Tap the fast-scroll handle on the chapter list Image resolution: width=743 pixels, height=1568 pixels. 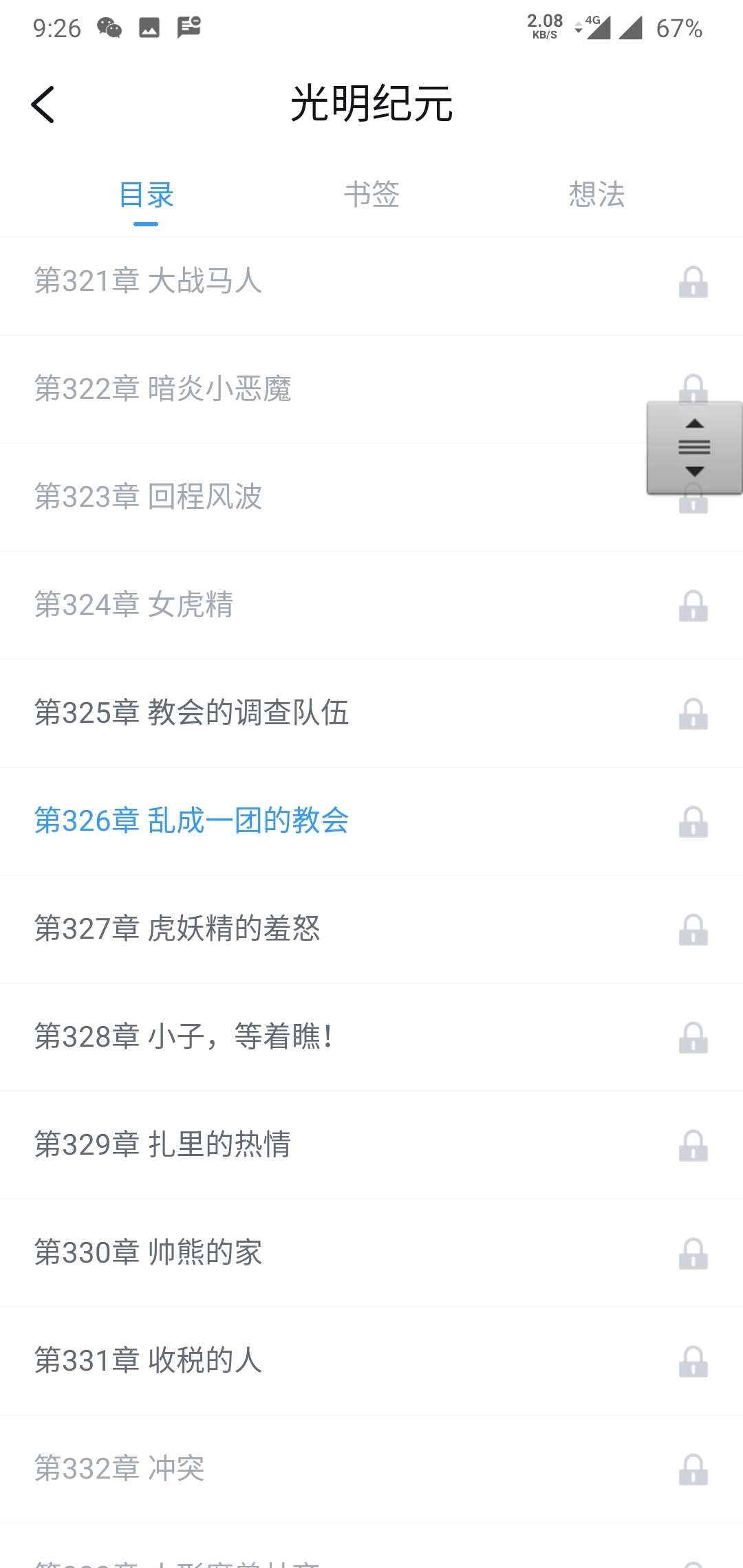pos(694,448)
